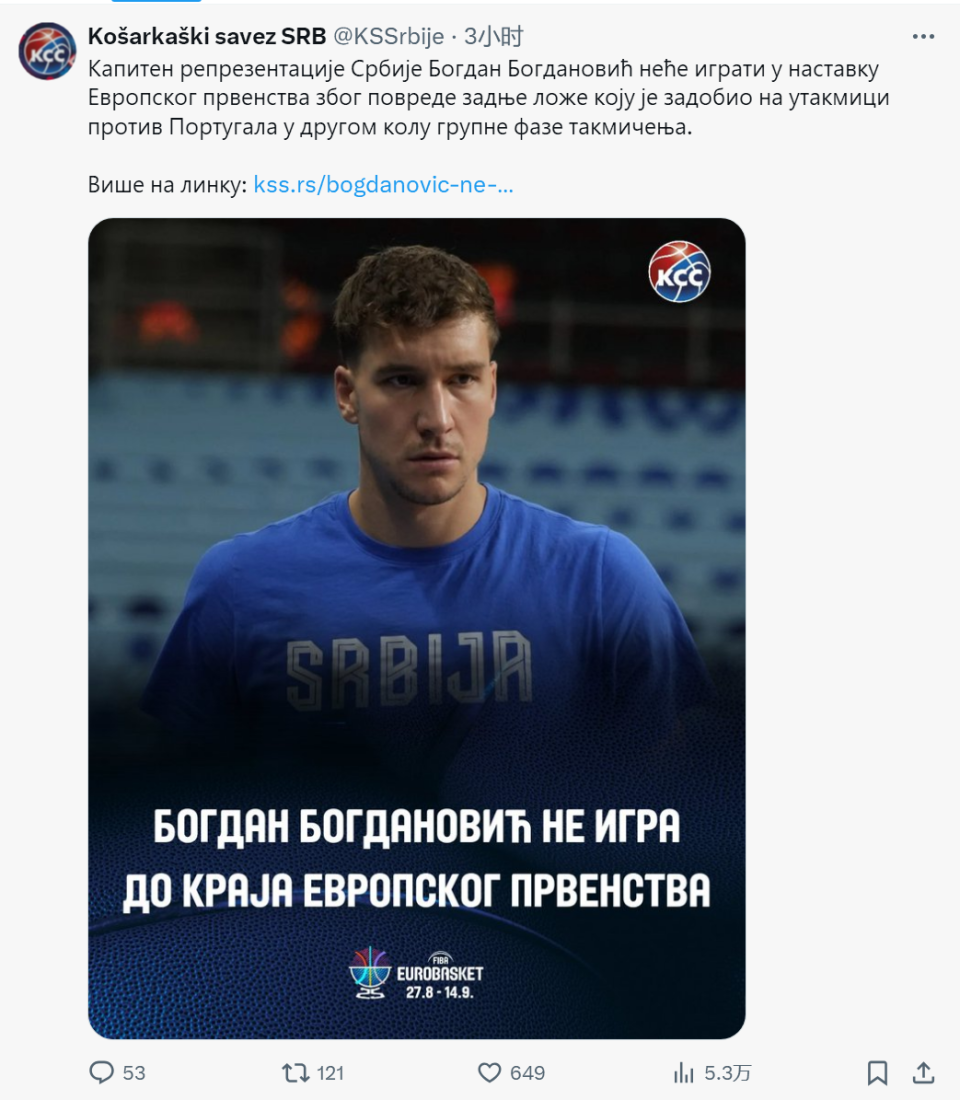Screen dimensions: 960x1100
Task: Like the post with 649 likes
Action: (x=489, y=1073)
